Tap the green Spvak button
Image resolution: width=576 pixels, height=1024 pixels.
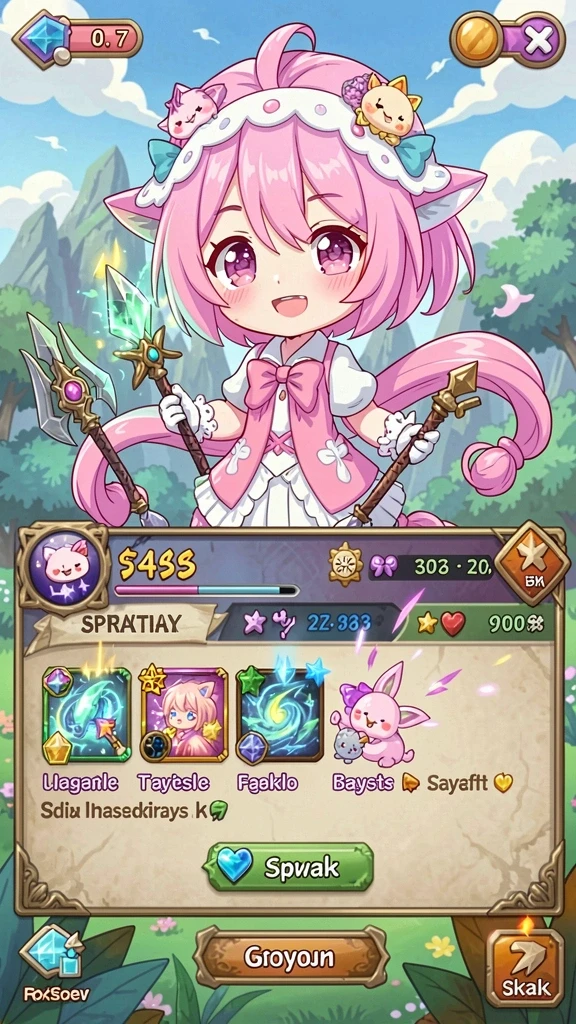pyautogui.click(x=289, y=867)
